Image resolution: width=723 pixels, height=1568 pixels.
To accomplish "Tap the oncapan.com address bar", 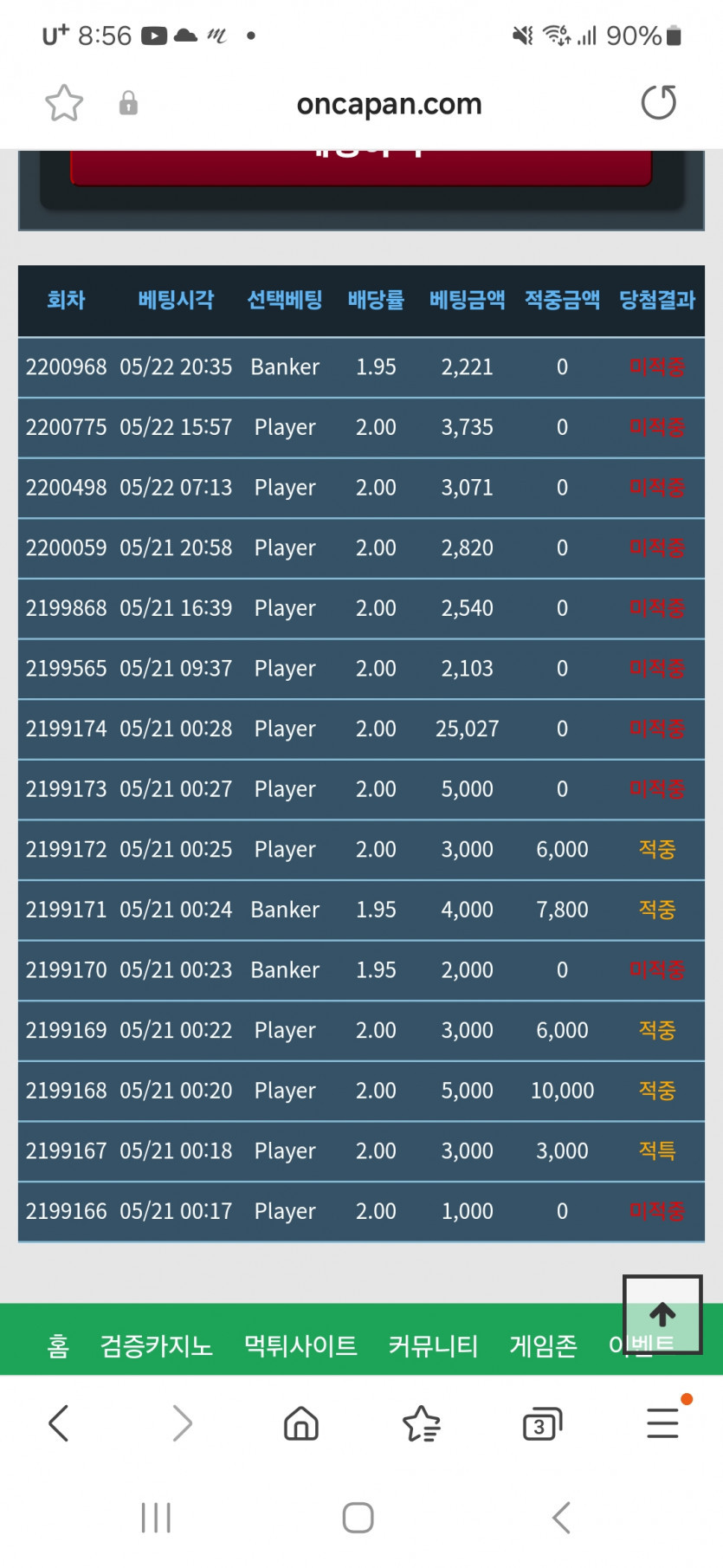I will point(389,104).
